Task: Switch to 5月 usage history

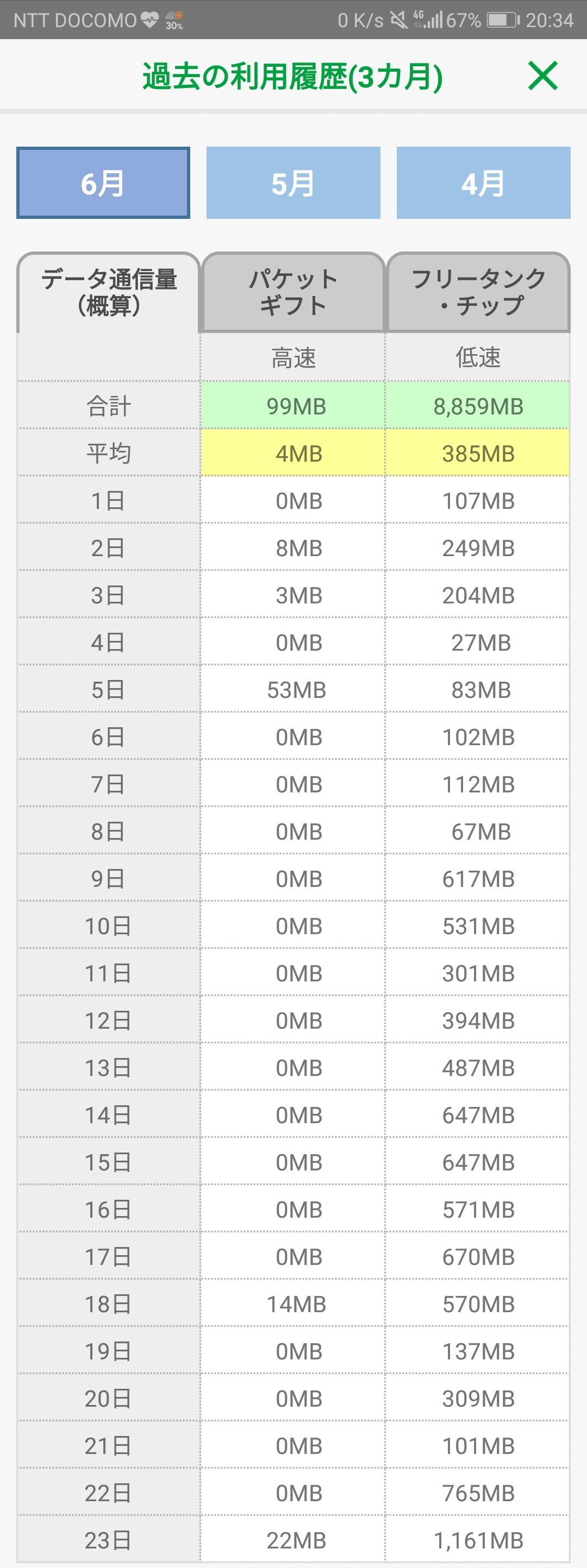Action: (x=293, y=182)
